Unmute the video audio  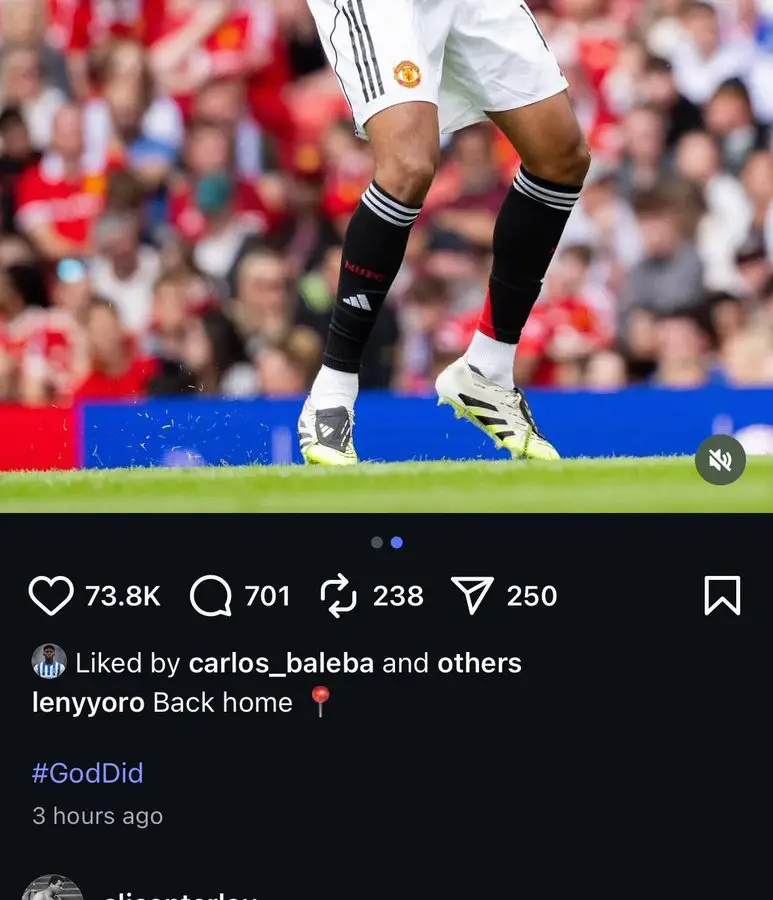coord(720,459)
